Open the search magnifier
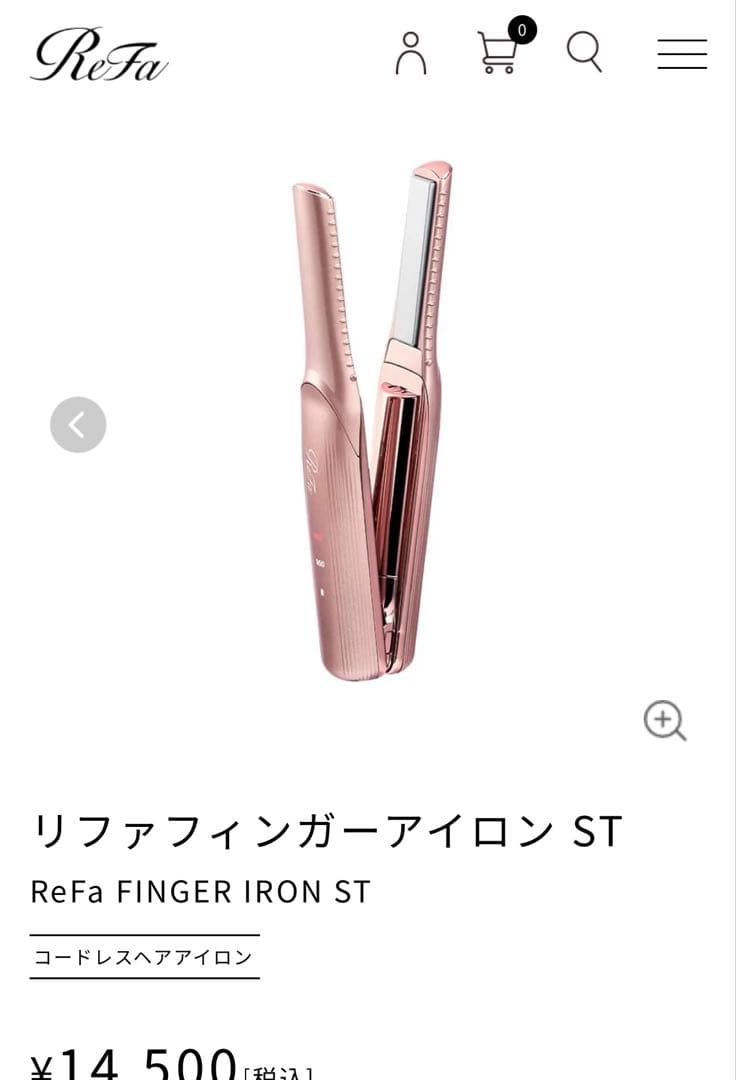736x1080 pixels. coord(584,52)
